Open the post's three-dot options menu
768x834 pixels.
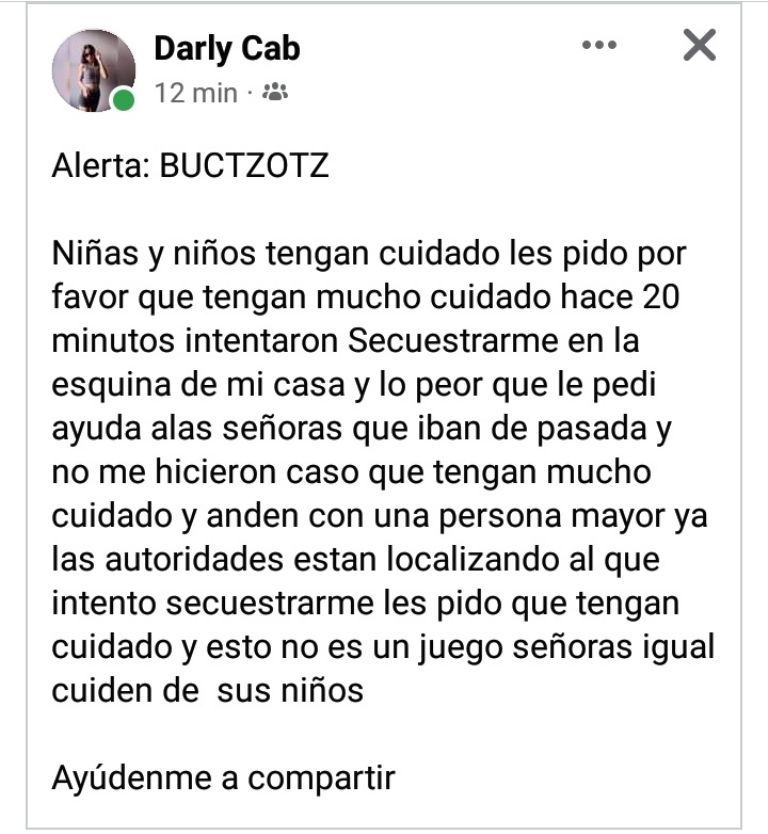(599, 45)
